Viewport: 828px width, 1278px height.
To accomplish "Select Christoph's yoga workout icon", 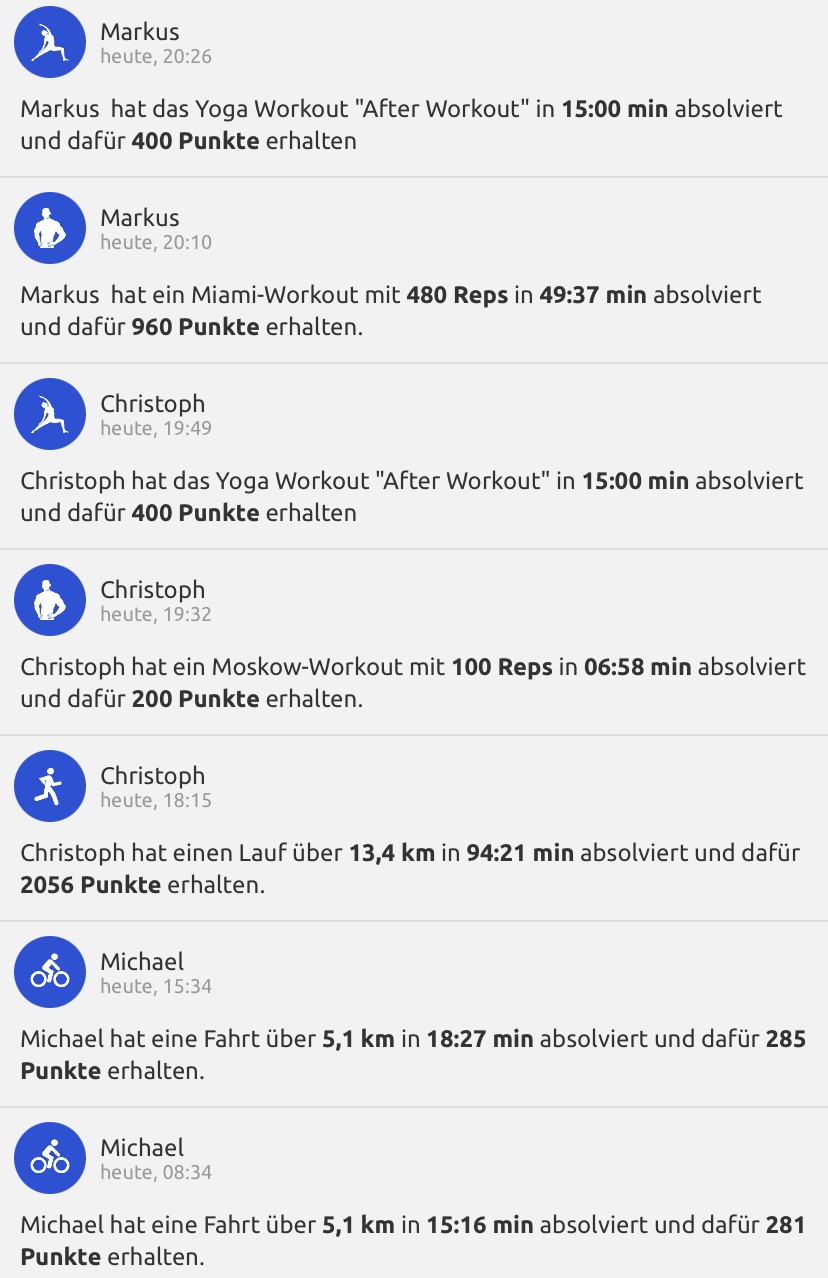I will [x=49, y=413].
